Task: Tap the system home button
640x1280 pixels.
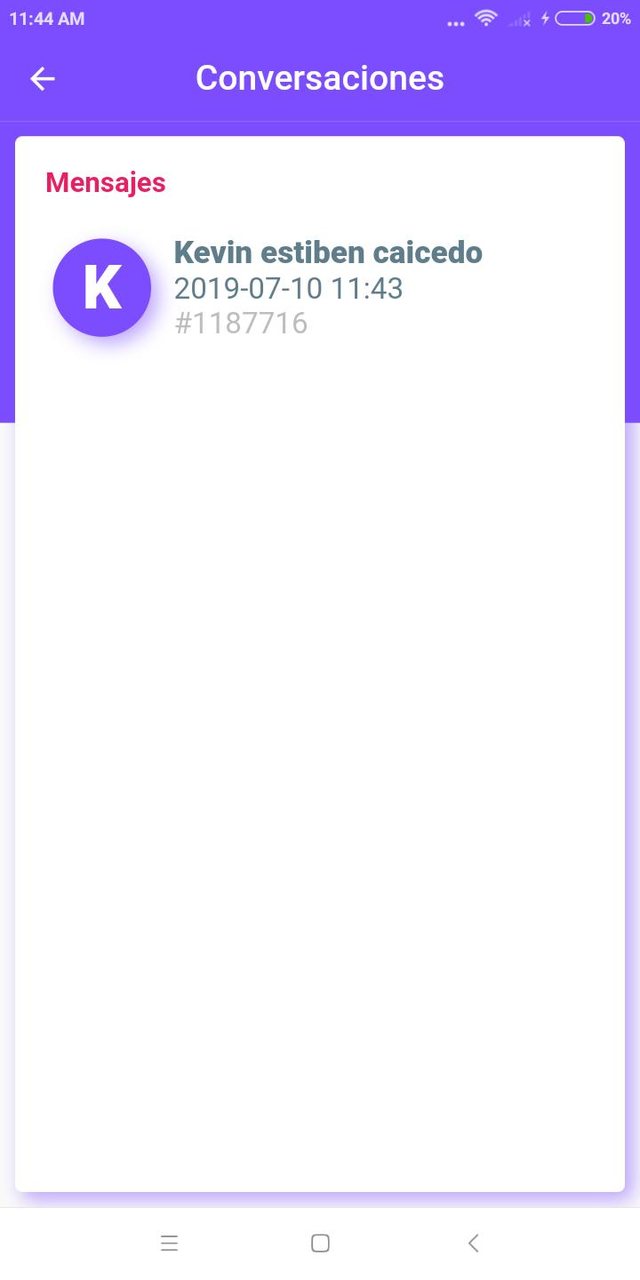Action: click(320, 1243)
